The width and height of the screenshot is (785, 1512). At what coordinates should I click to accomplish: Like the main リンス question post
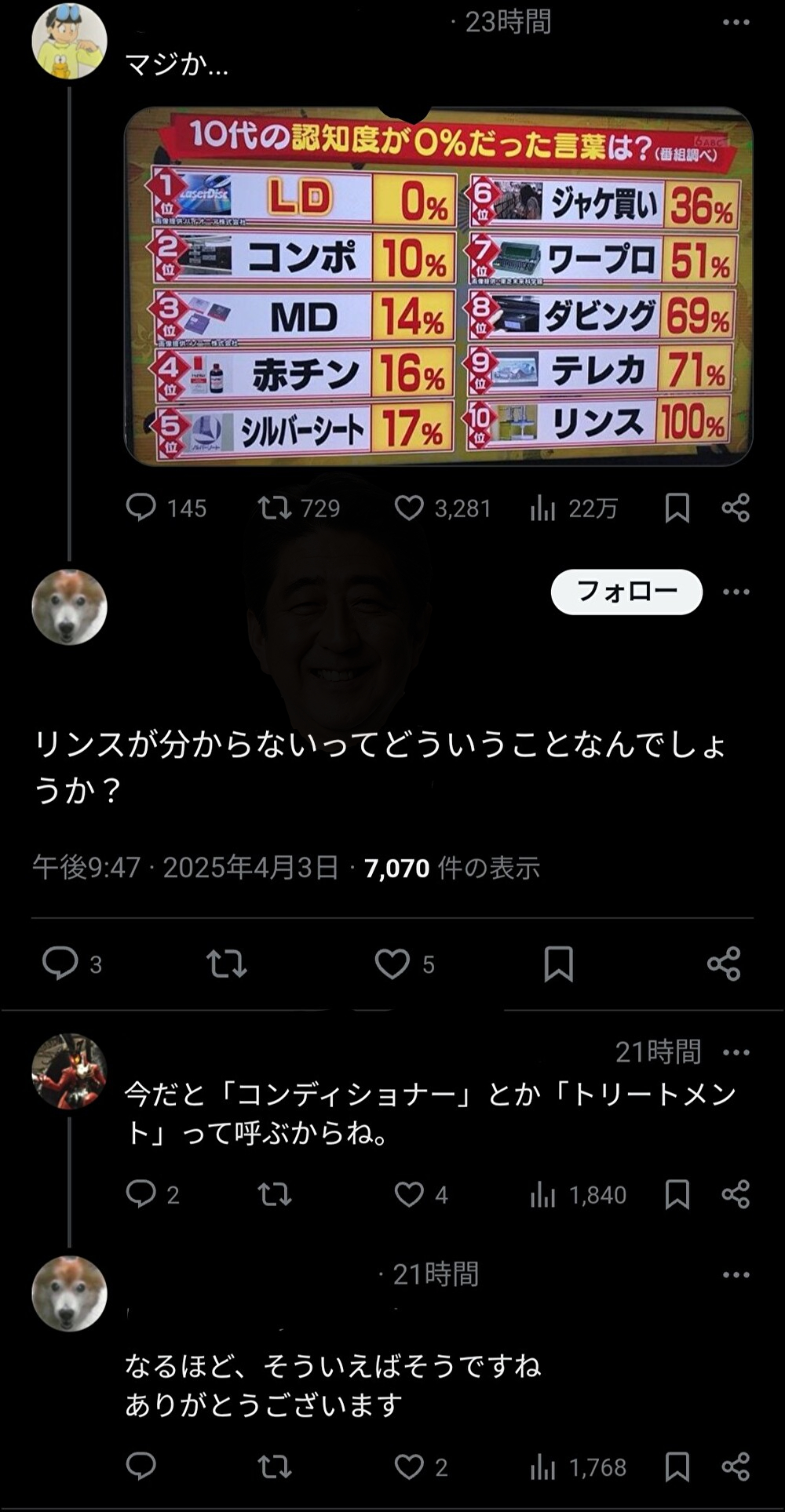tap(392, 964)
